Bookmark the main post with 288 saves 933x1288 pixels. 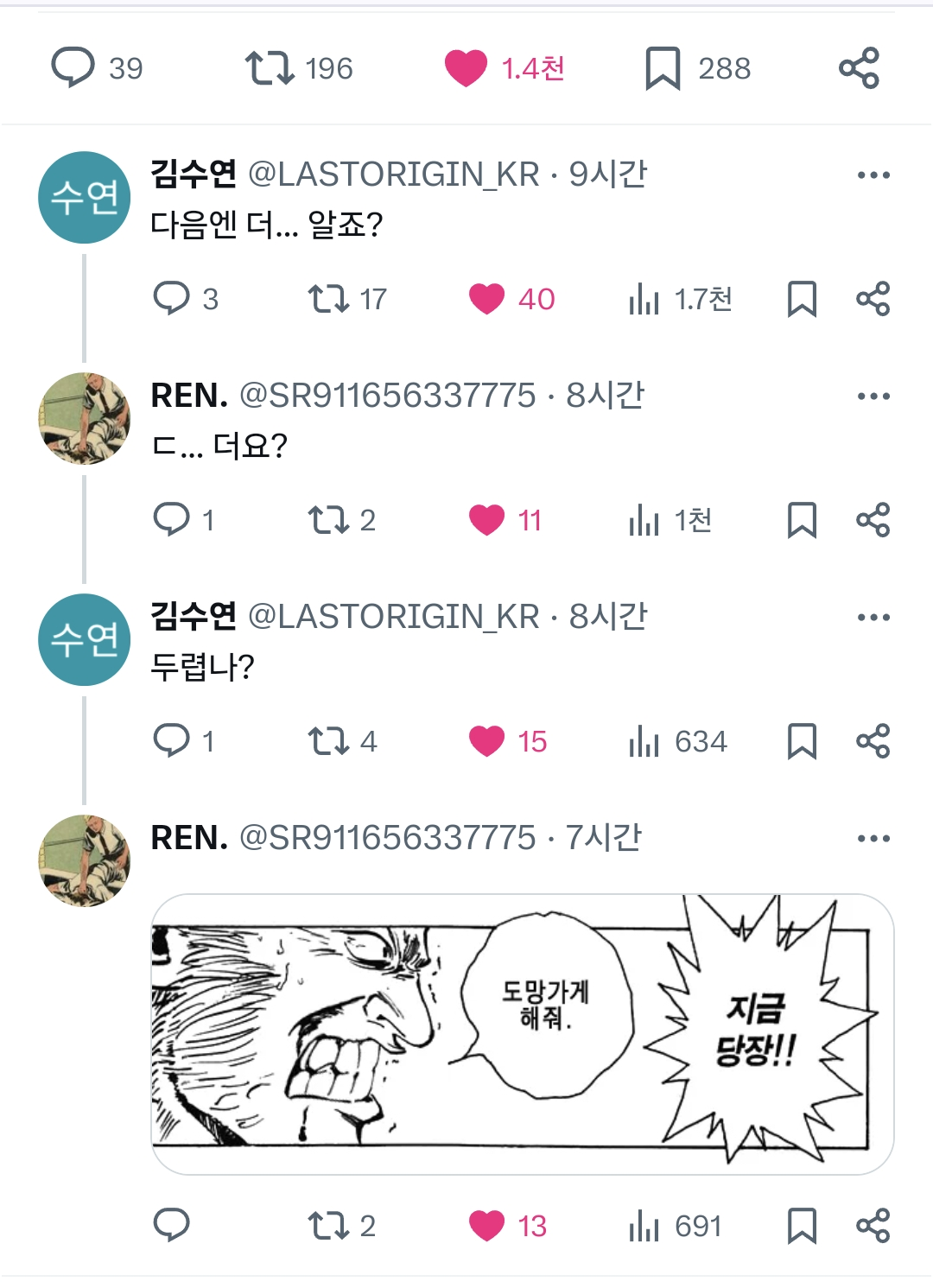(x=663, y=68)
